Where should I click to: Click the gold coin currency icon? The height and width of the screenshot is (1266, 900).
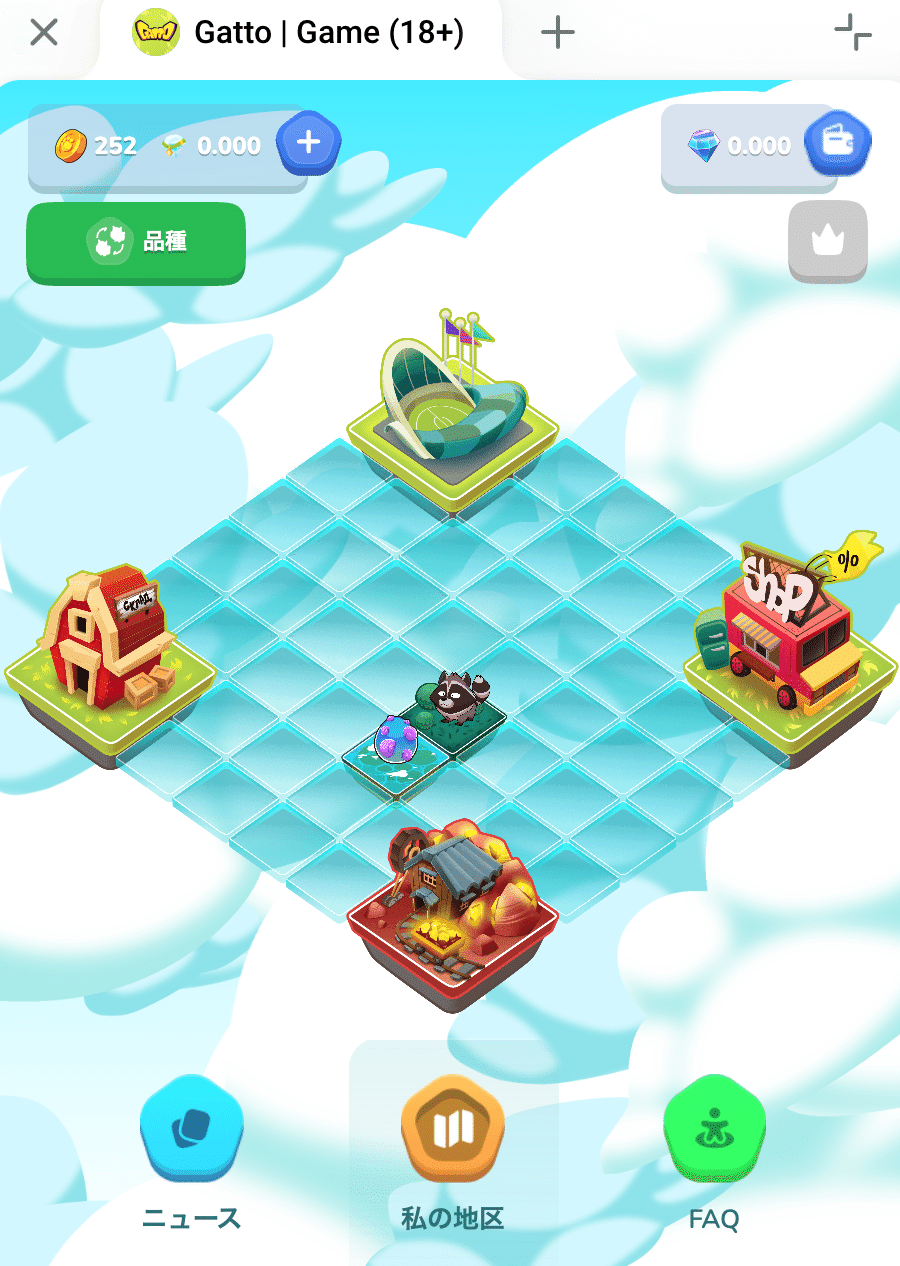[x=68, y=146]
